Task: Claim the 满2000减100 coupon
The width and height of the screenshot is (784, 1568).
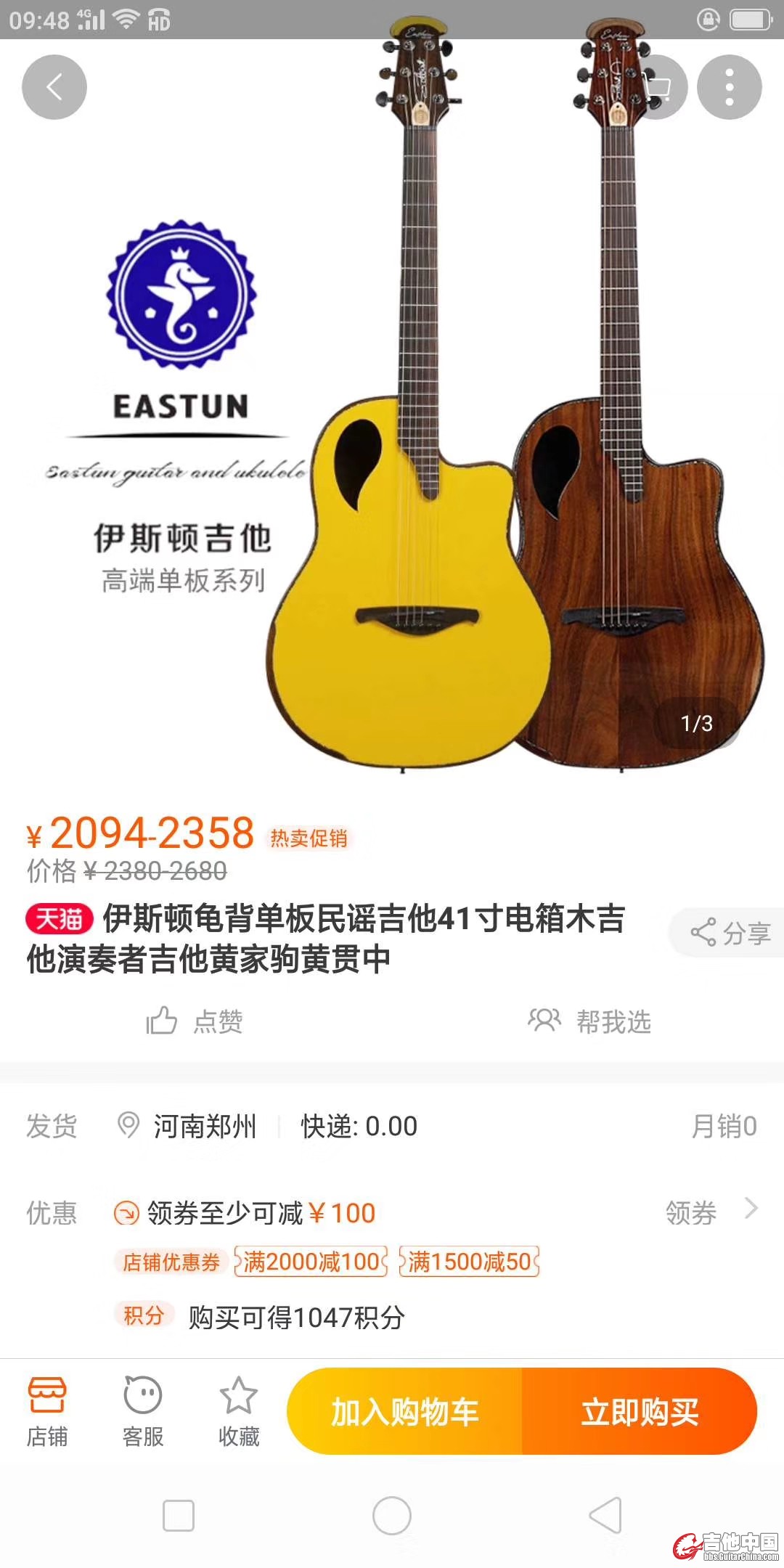Action: coord(311,1262)
